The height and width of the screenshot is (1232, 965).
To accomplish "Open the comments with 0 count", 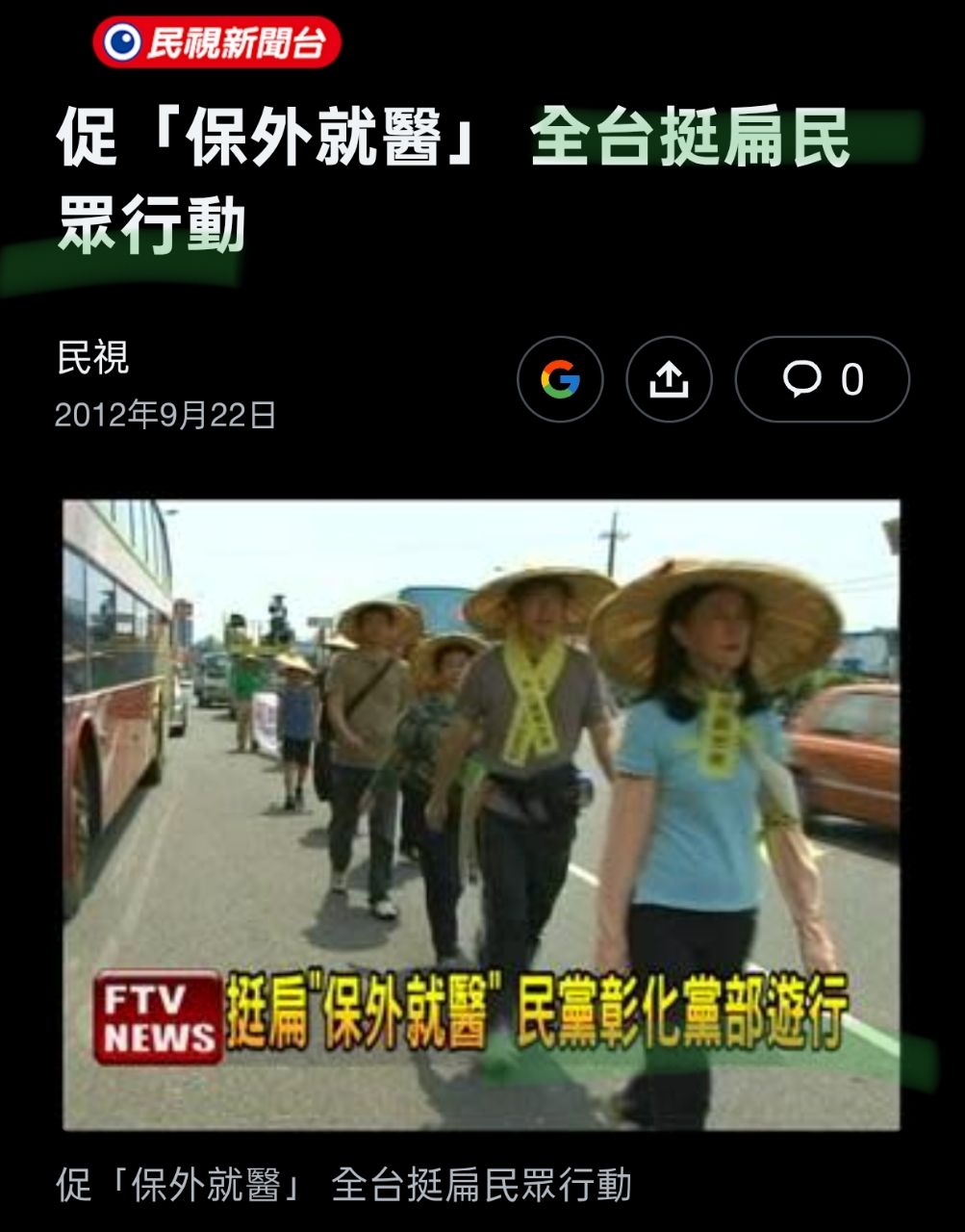I will (x=822, y=379).
